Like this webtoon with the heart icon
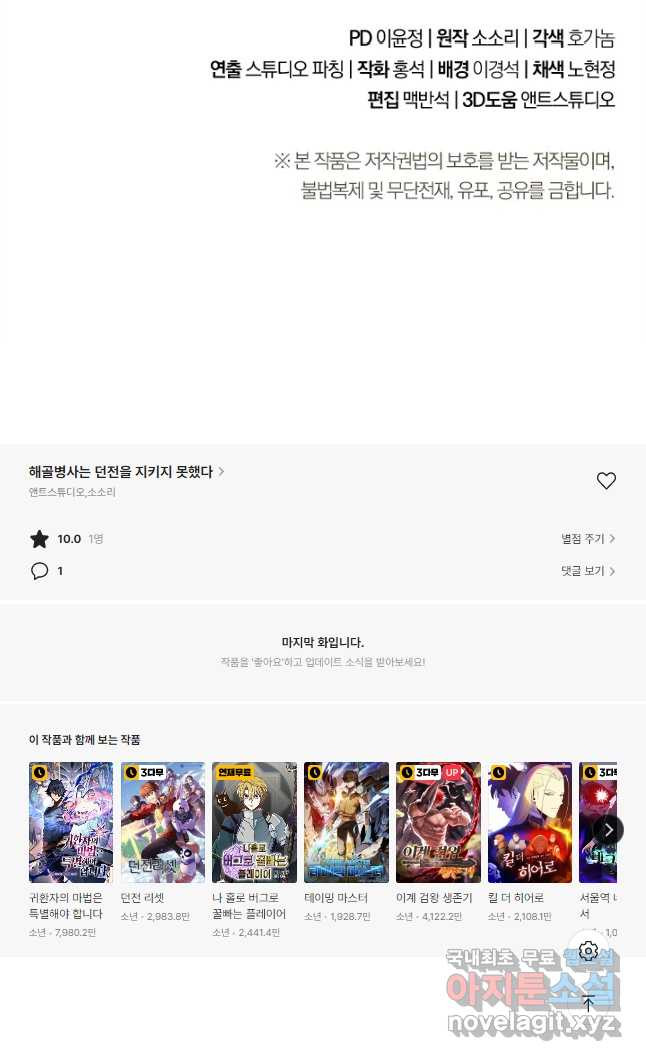Image resolution: width=646 pixels, height=1061 pixels. (606, 481)
